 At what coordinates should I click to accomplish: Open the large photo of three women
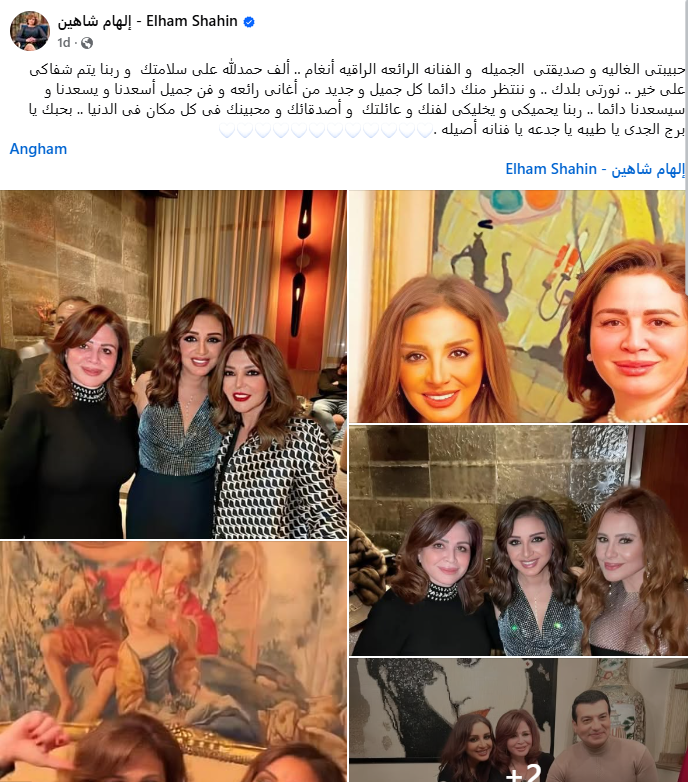(173, 364)
